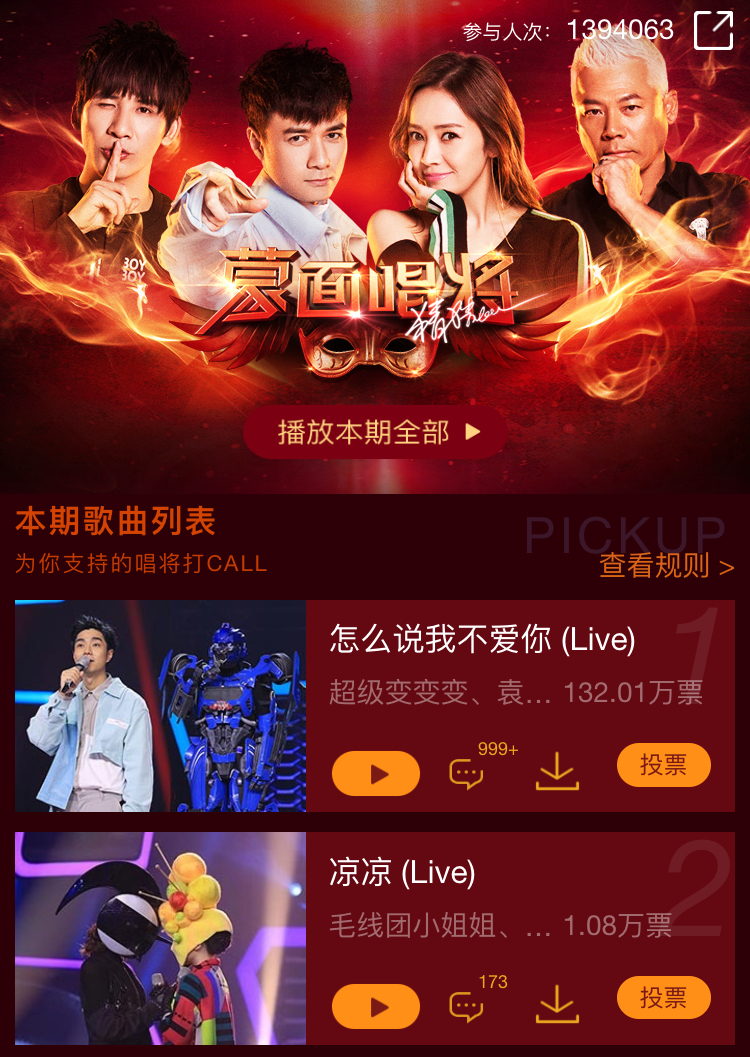Open comments for 凉凉 (Live)
The height and width of the screenshot is (1057, 750).
click(x=466, y=1006)
